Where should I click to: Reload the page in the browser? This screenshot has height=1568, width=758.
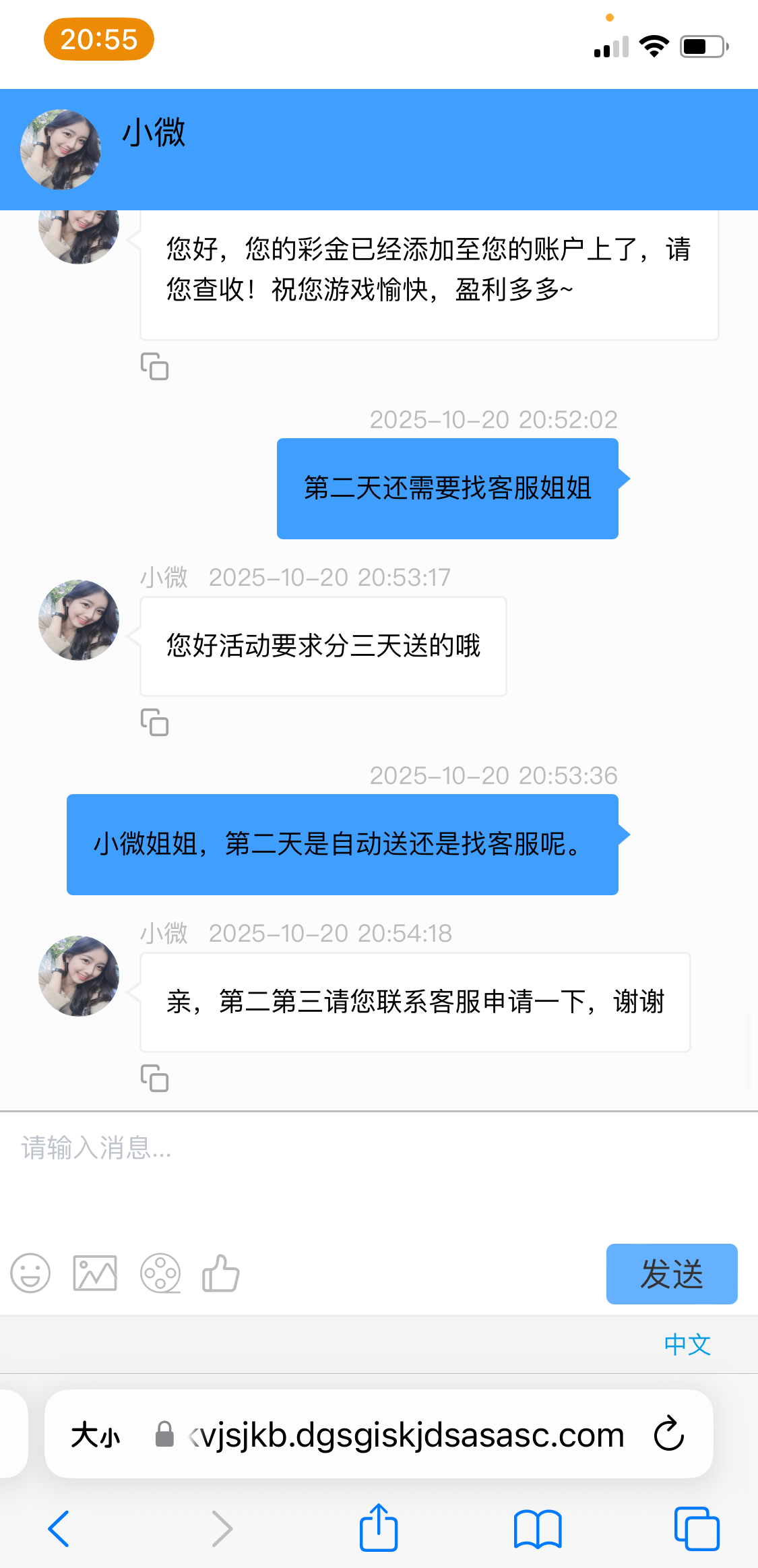coord(669,1434)
